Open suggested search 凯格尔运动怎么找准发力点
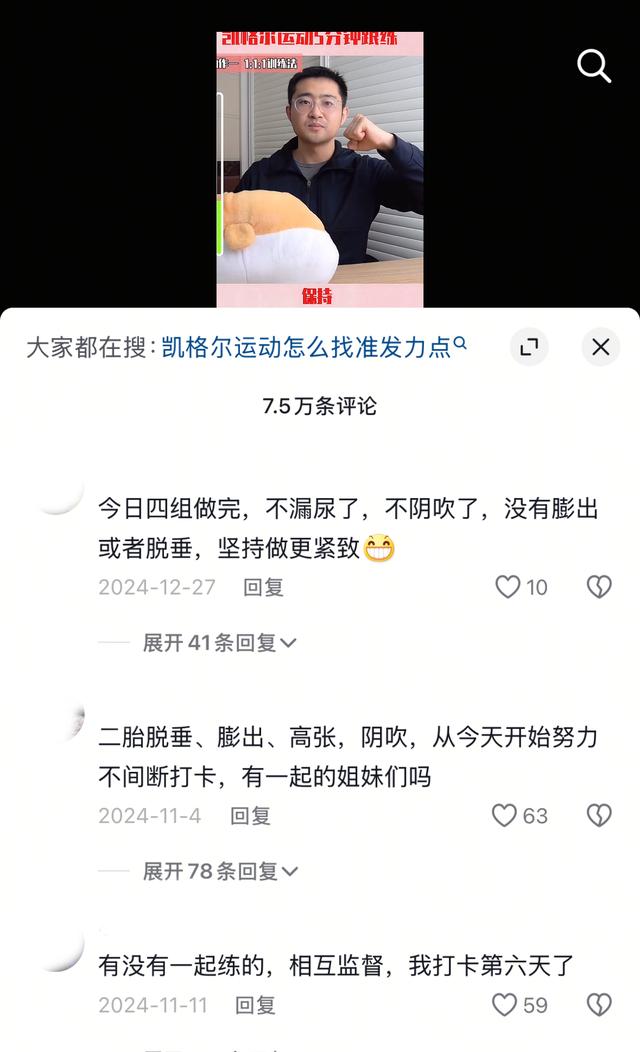The width and height of the screenshot is (640, 1052). pos(314,347)
